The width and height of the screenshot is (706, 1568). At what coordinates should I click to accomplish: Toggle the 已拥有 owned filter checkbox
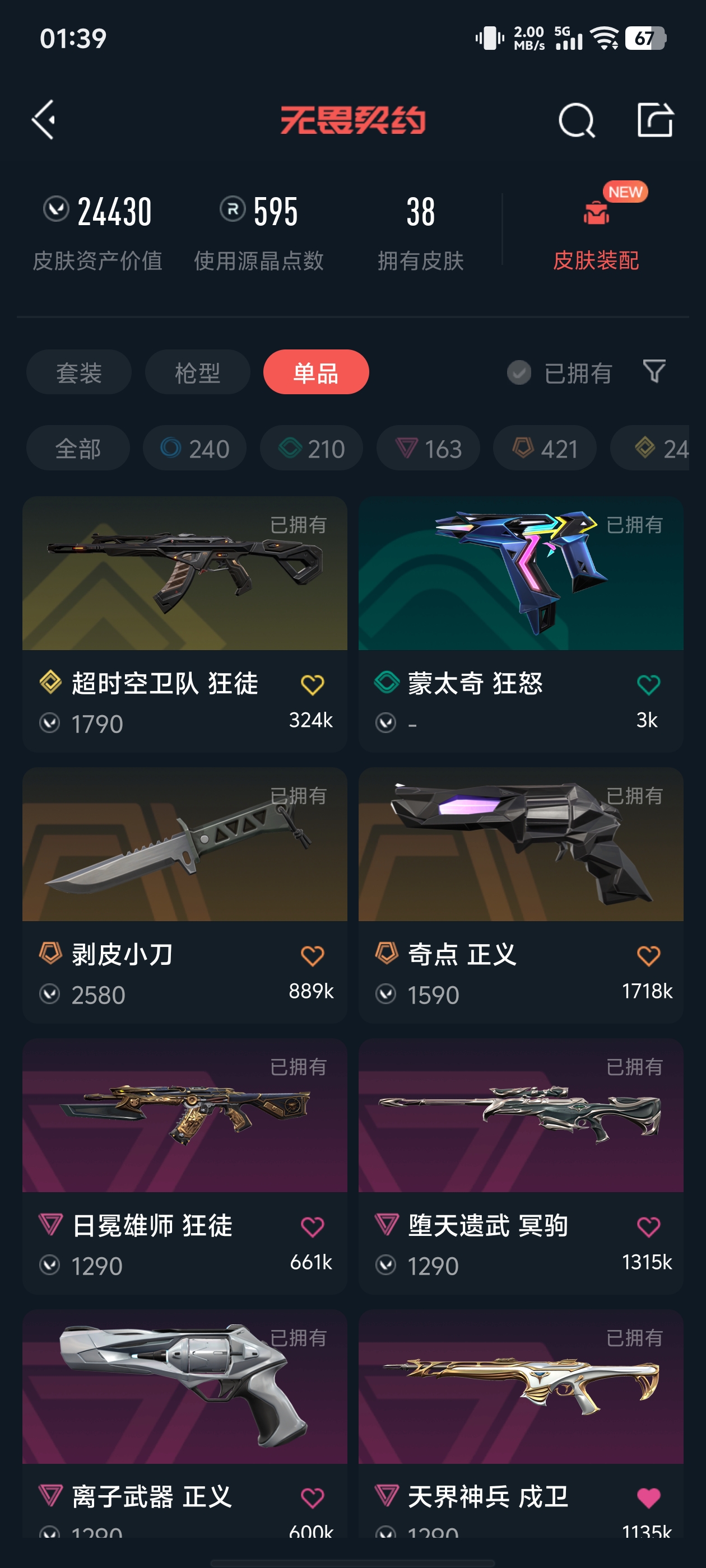tap(519, 372)
